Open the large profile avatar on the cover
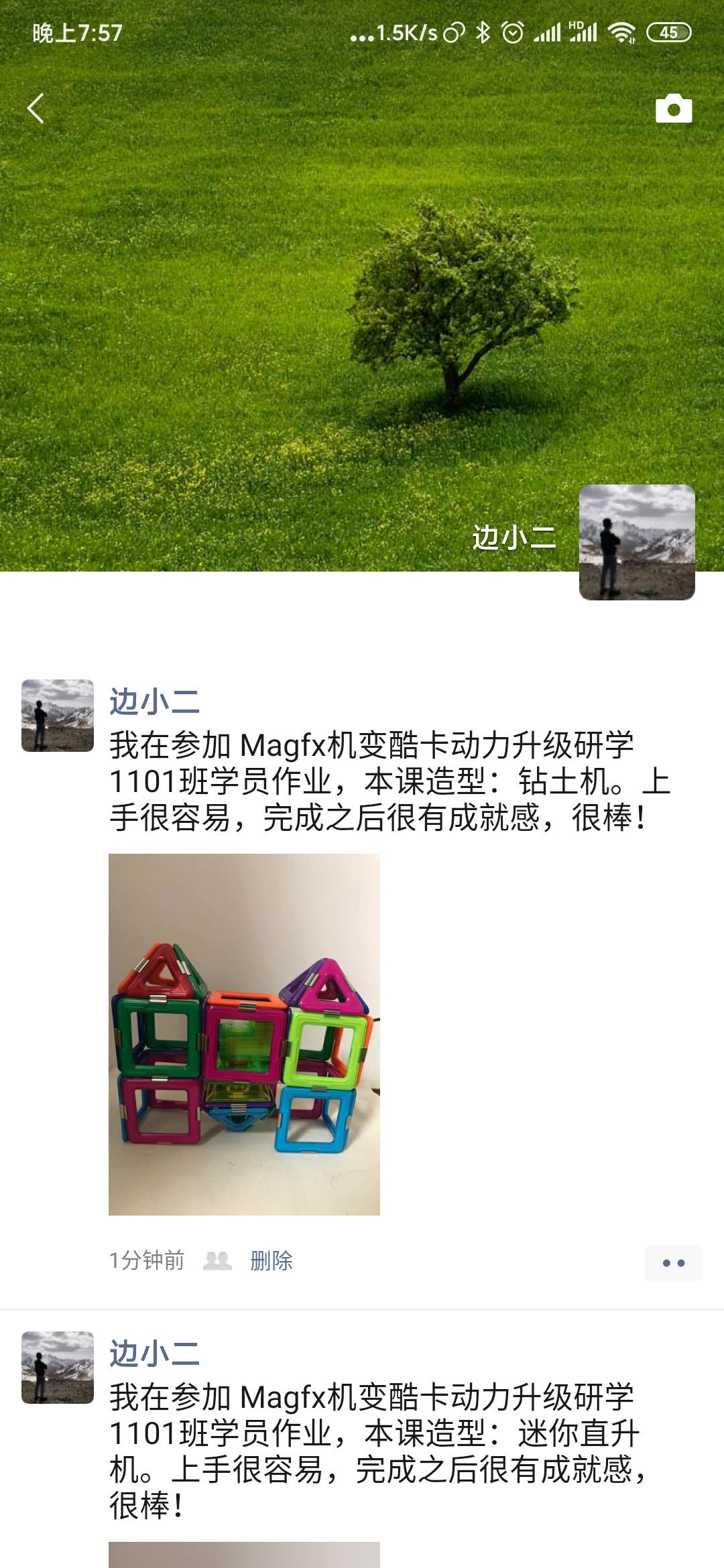Image resolution: width=724 pixels, height=1568 pixels. [x=636, y=542]
